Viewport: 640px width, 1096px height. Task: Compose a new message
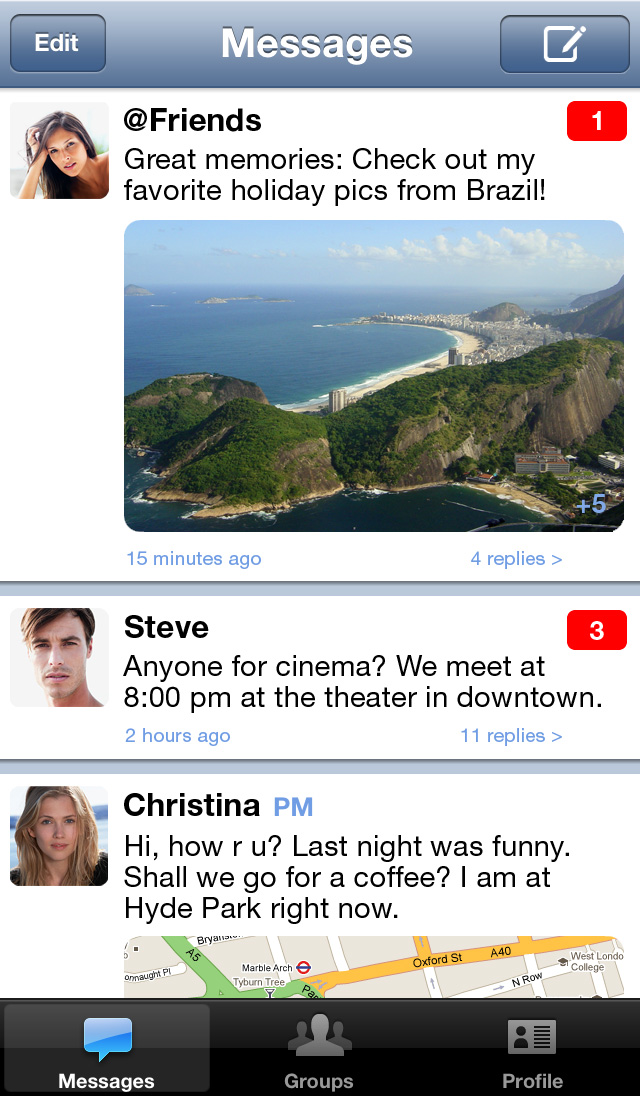[564, 44]
